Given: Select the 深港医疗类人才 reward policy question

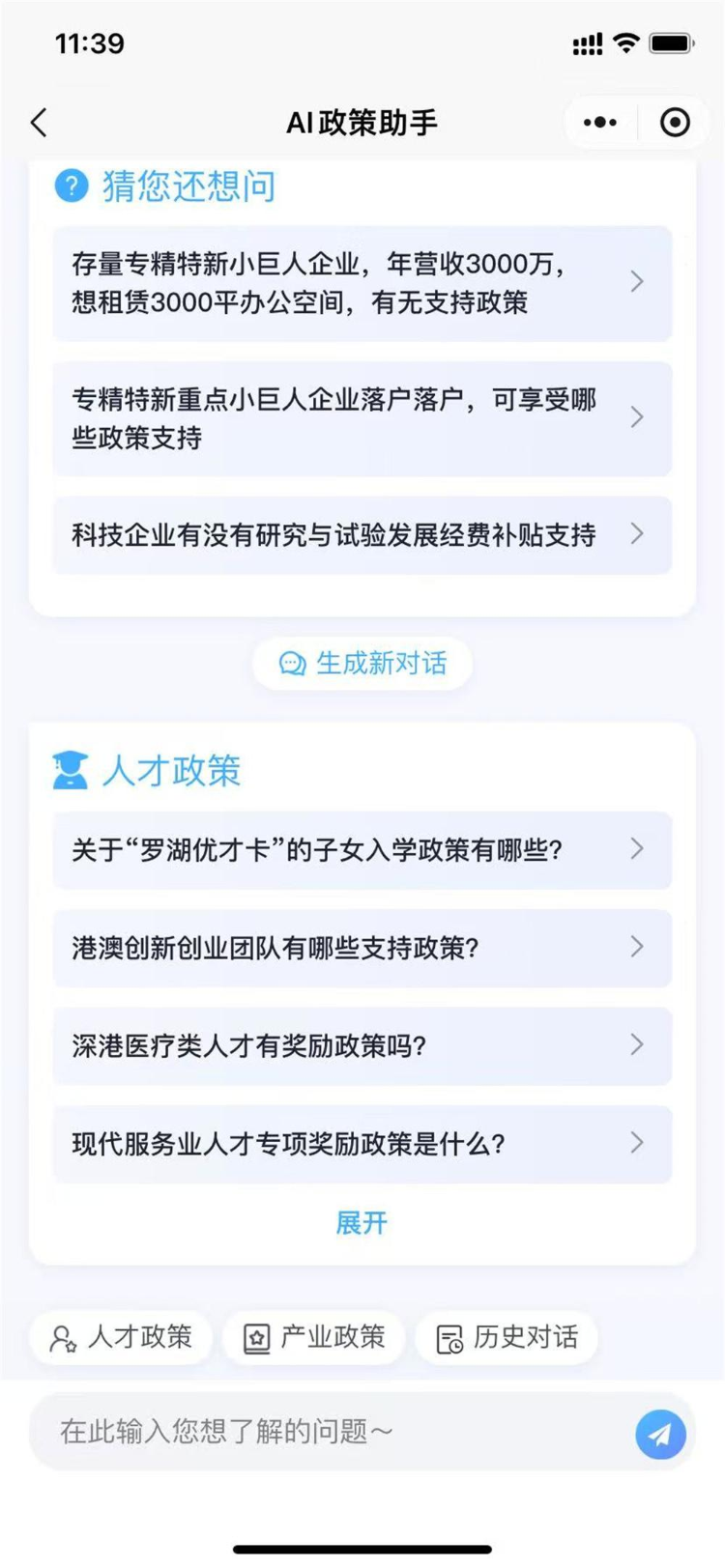Looking at the screenshot, I should [x=362, y=1045].
